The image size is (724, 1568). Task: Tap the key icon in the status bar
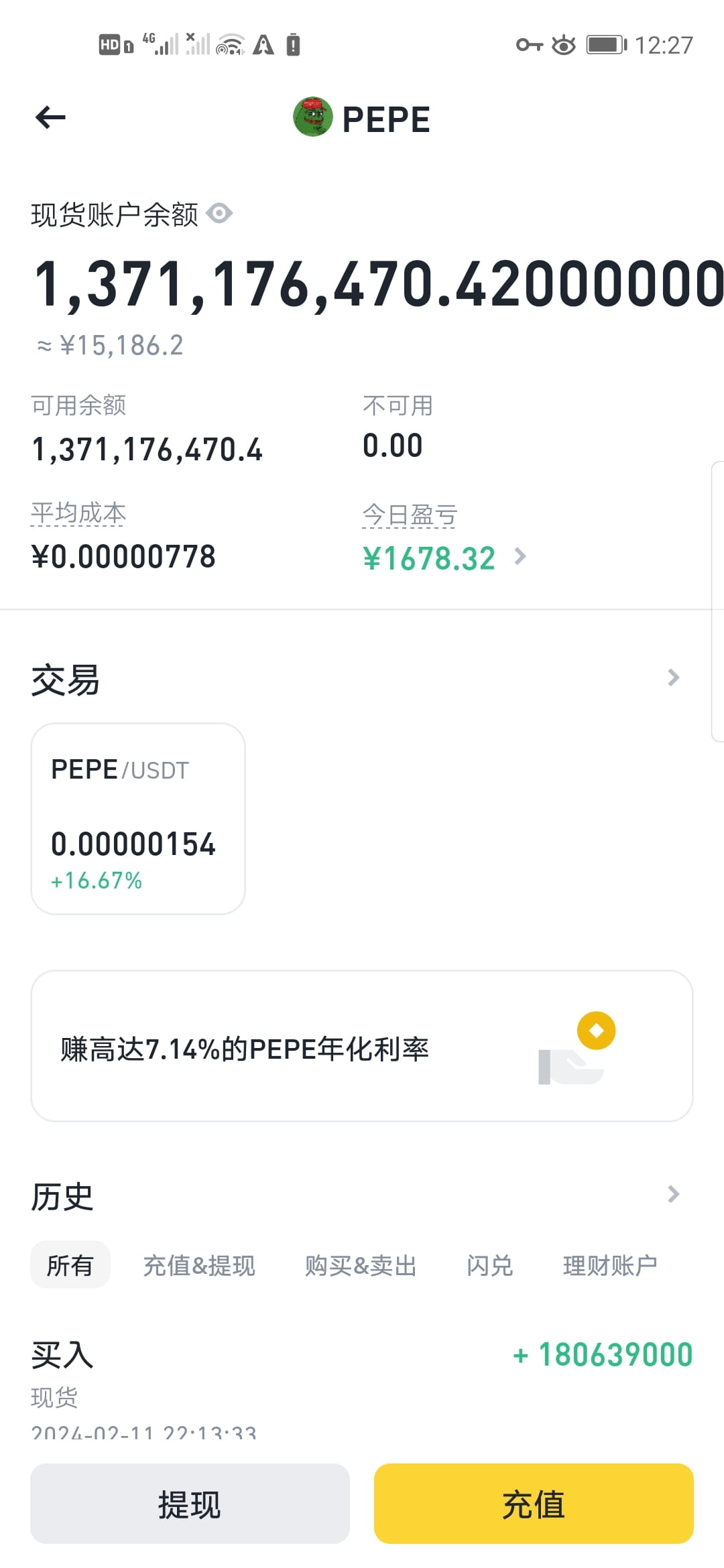click(x=529, y=44)
